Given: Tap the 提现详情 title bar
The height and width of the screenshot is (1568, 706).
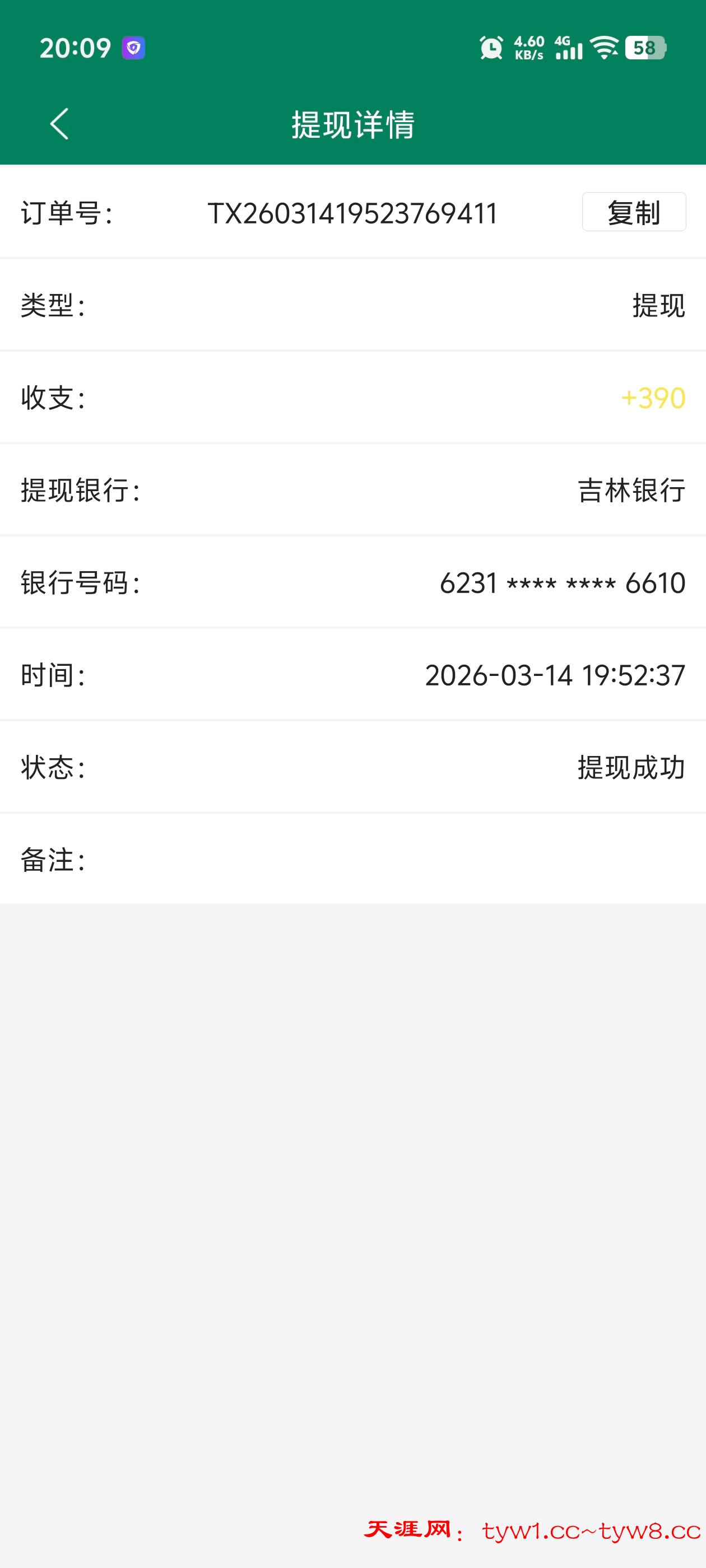Looking at the screenshot, I should pos(352,124).
